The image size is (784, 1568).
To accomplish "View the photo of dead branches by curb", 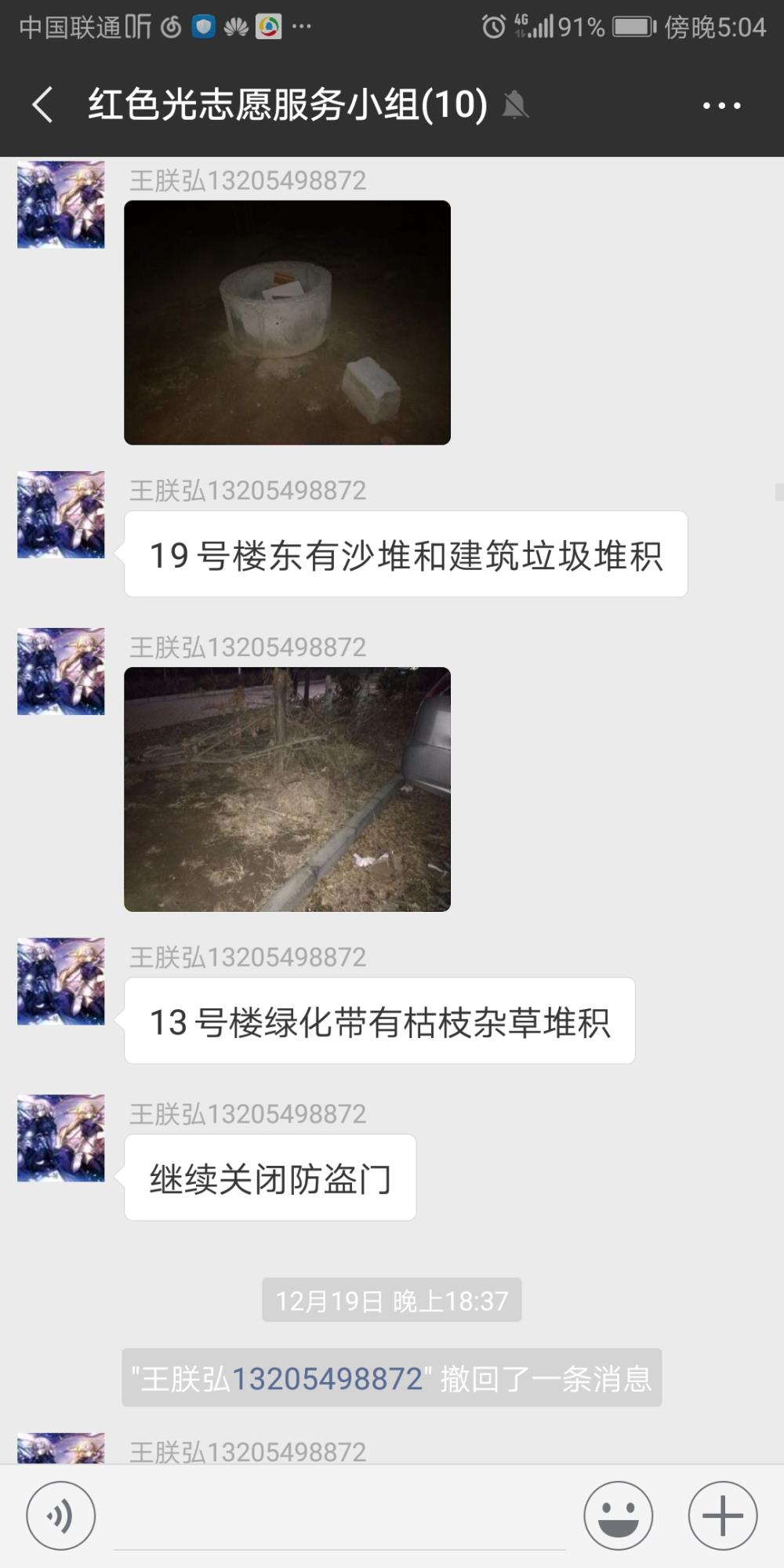I will [x=287, y=789].
